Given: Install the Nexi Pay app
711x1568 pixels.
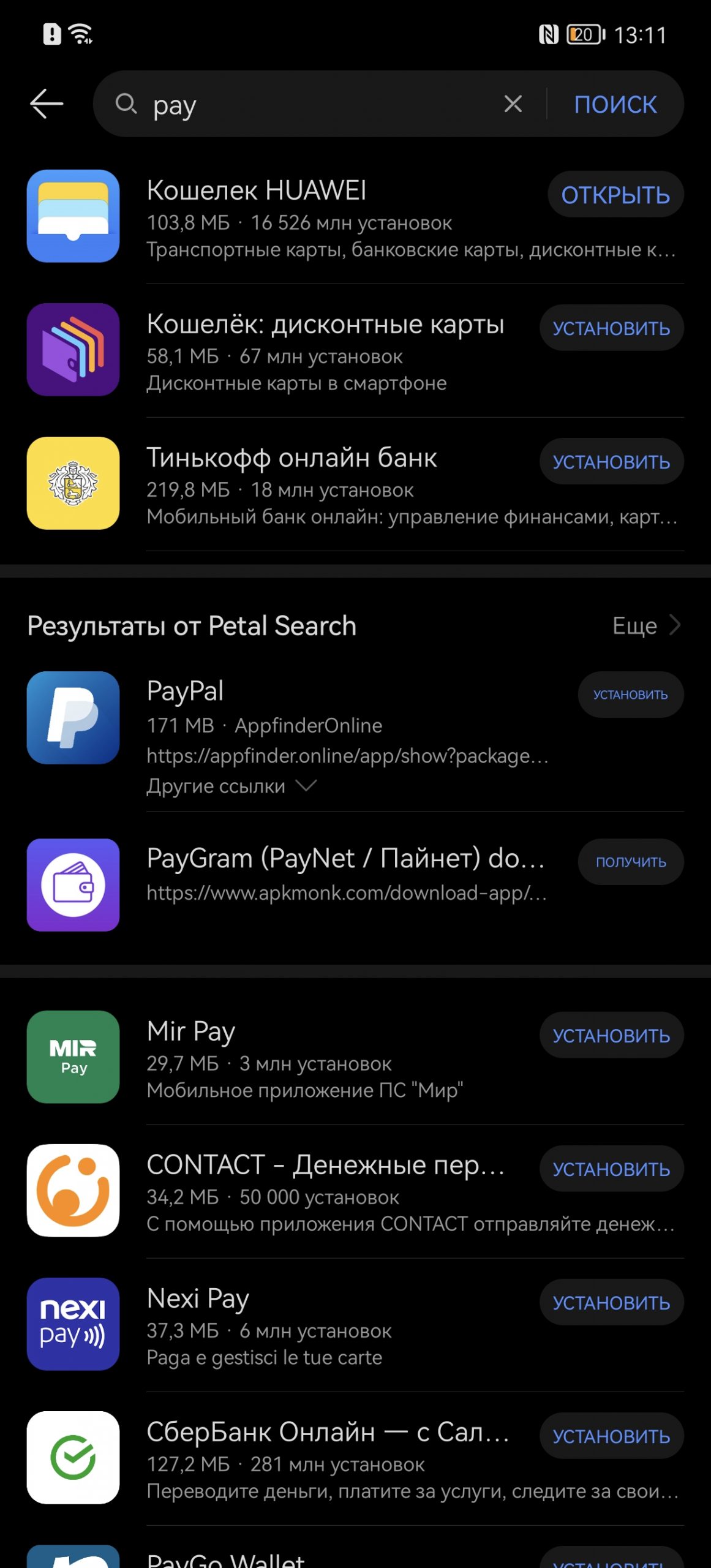Looking at the screenshot, I should click(x=611, y=1302).
